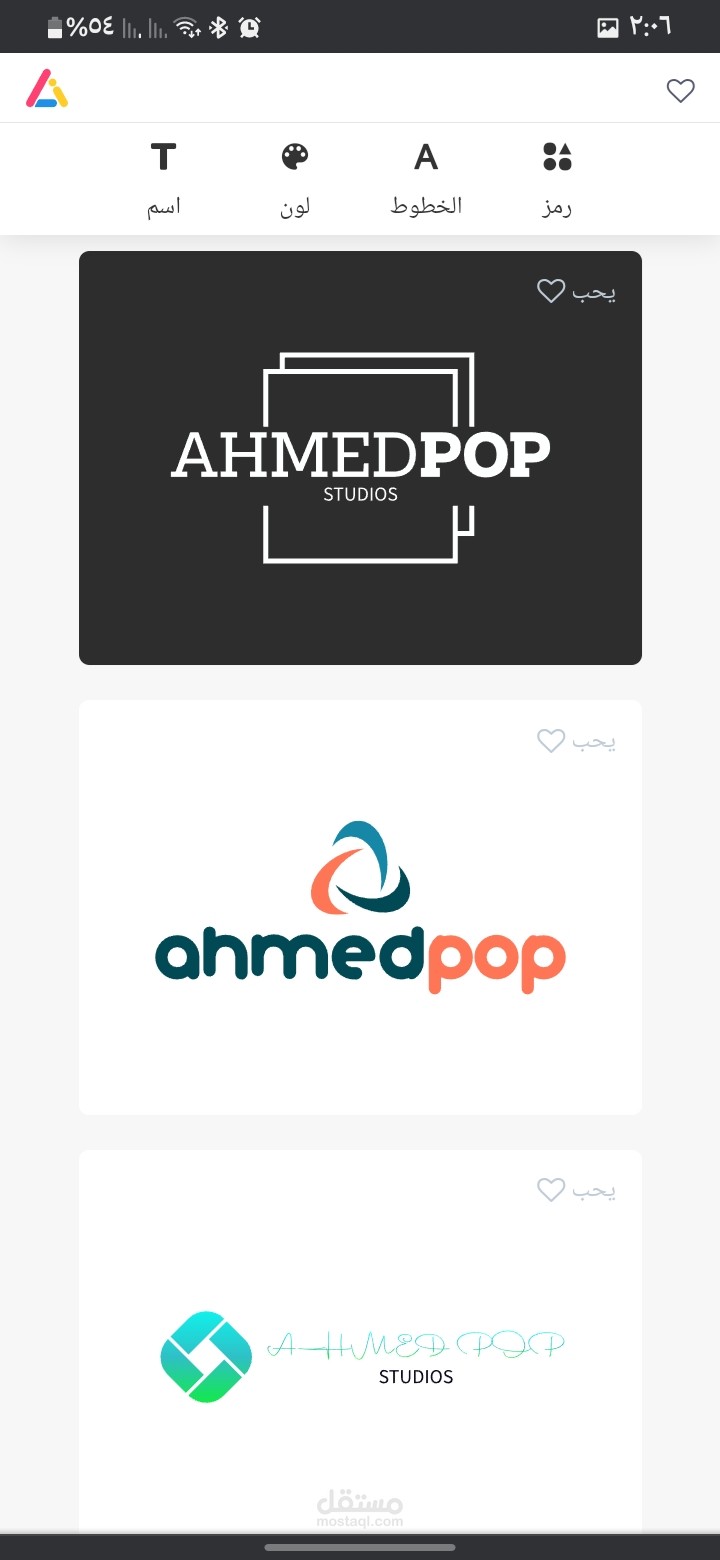
Task: Like the dark AHMEDPOP Studios logo
Action: (x=575, y=291)
